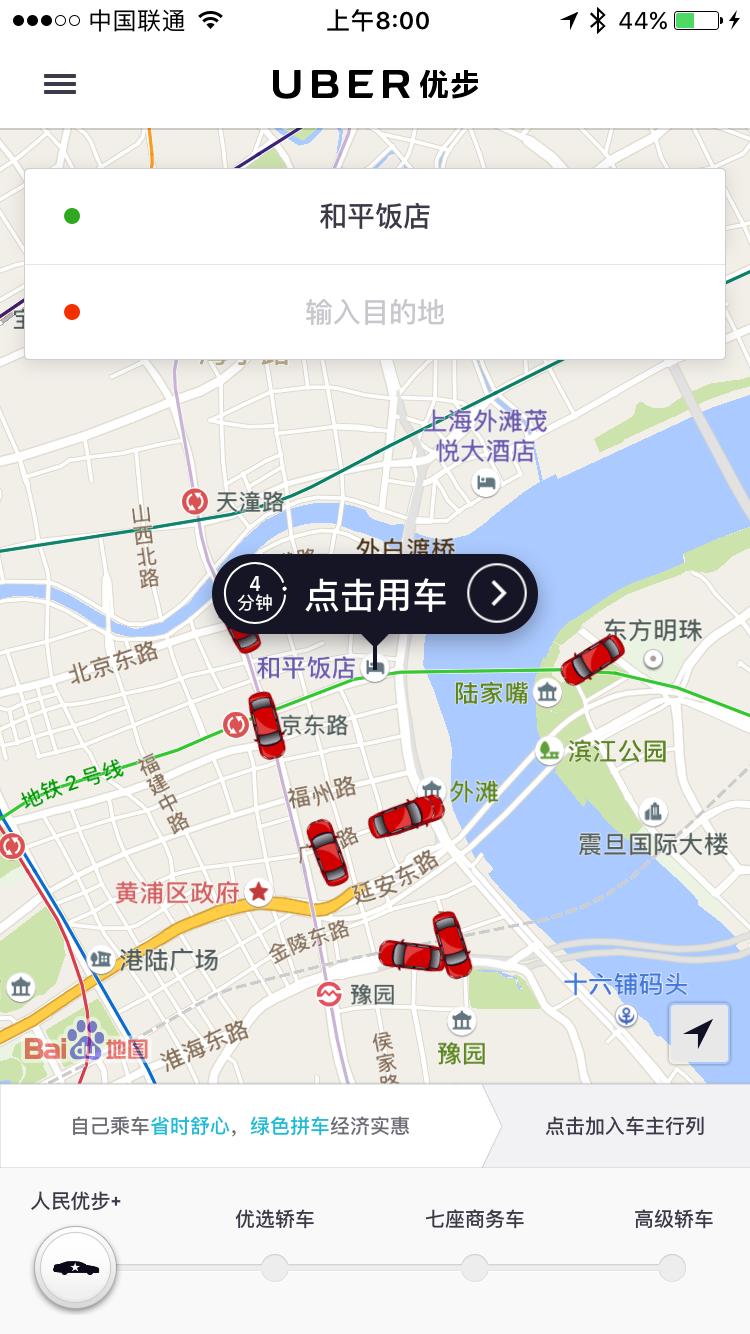Tap the 人民优步+ car selector knob
The width and height of the screenshot is (750, 1334).
tap(76, 1267)
